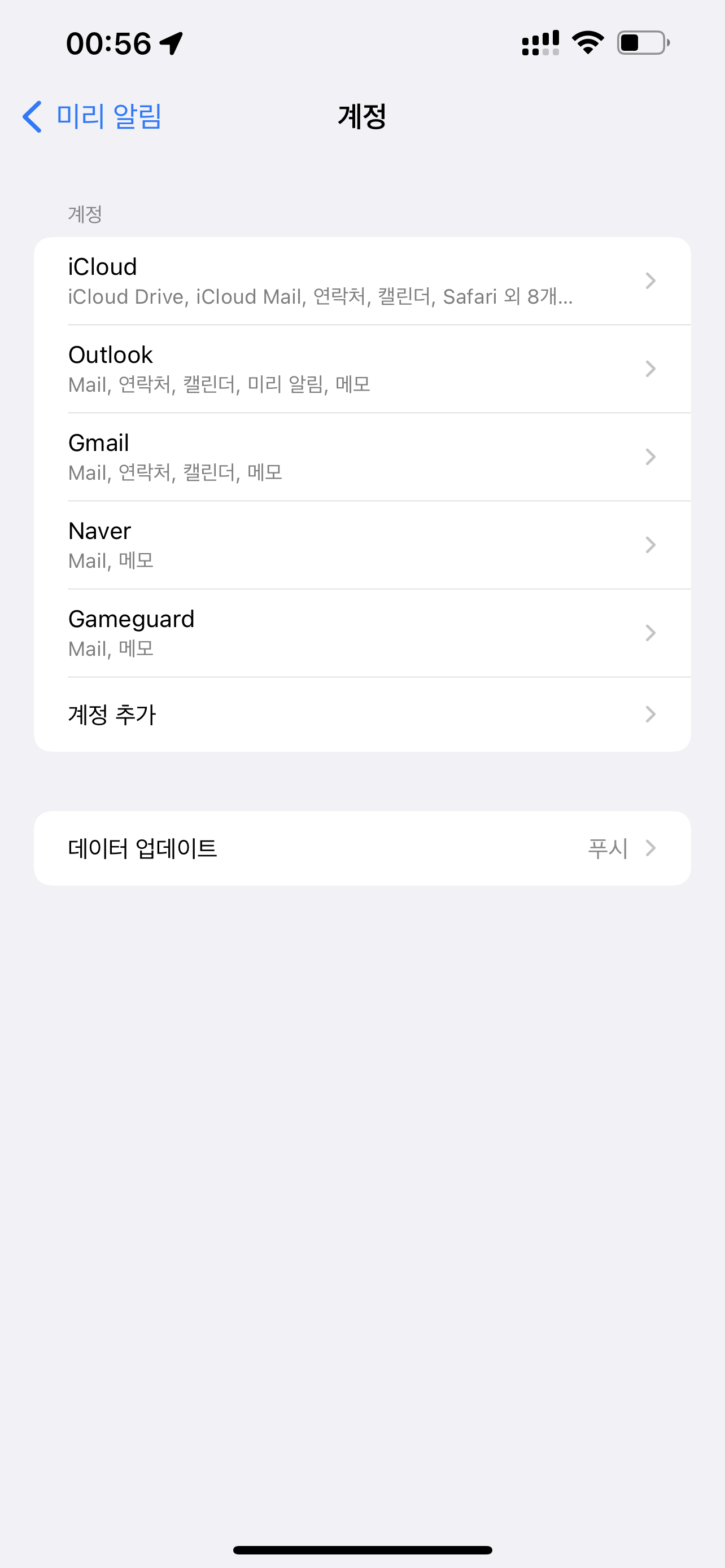725x1568 pixels.
Task: Go back to 미리 알림 settings
Action: point(93,116)
